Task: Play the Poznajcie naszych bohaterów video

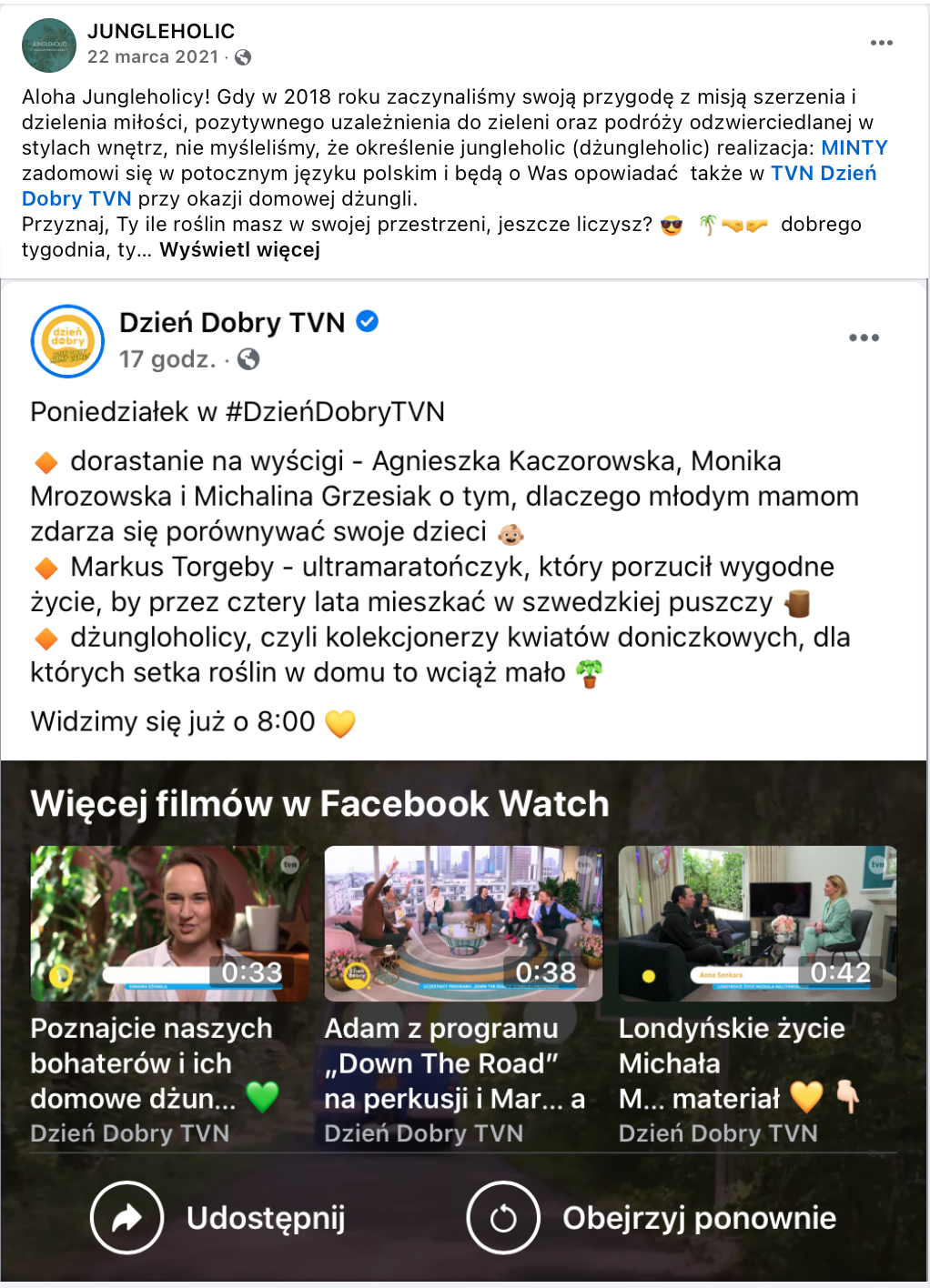Action: tap(169, 923)
